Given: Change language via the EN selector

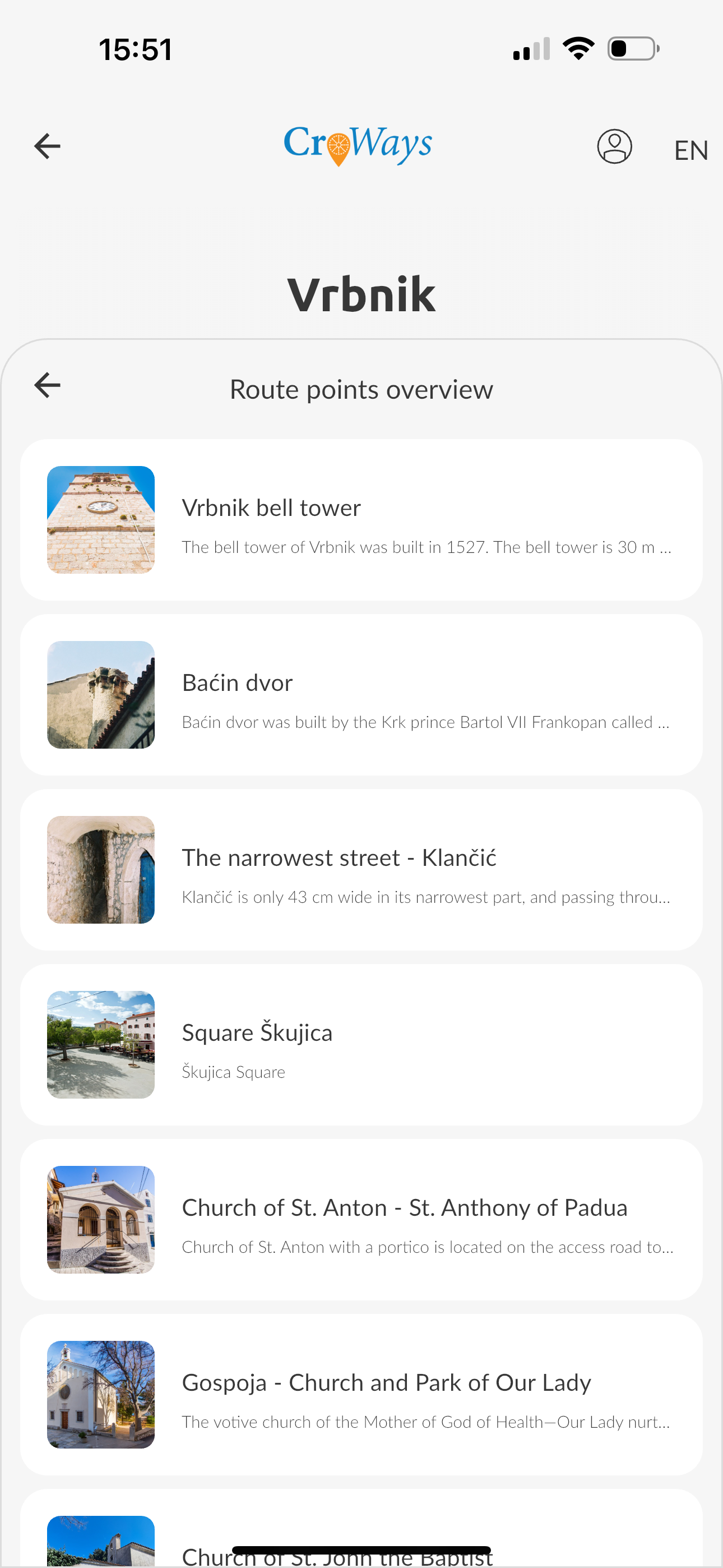Looking at the screenshot, I should click(690, 150).
